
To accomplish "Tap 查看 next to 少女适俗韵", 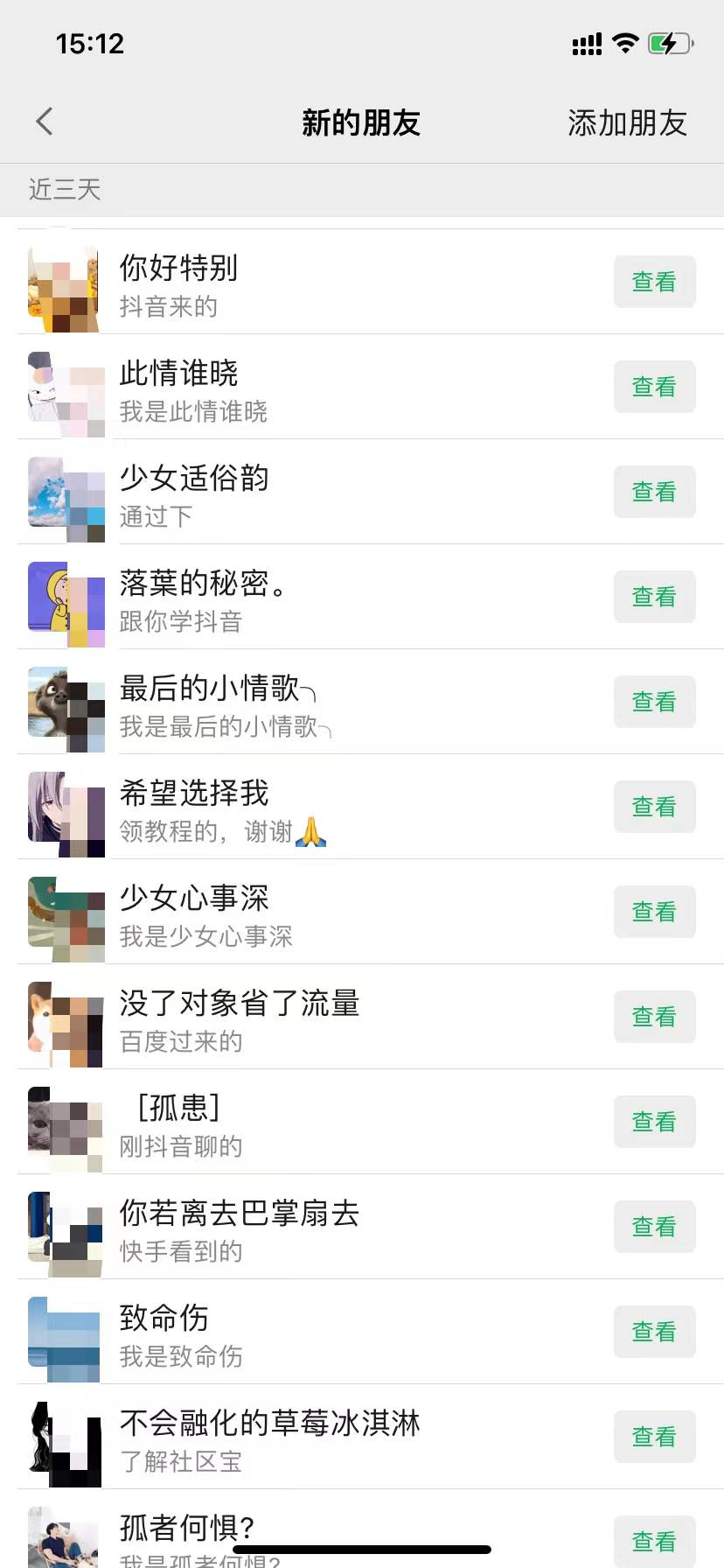I will tap(654, 492).
